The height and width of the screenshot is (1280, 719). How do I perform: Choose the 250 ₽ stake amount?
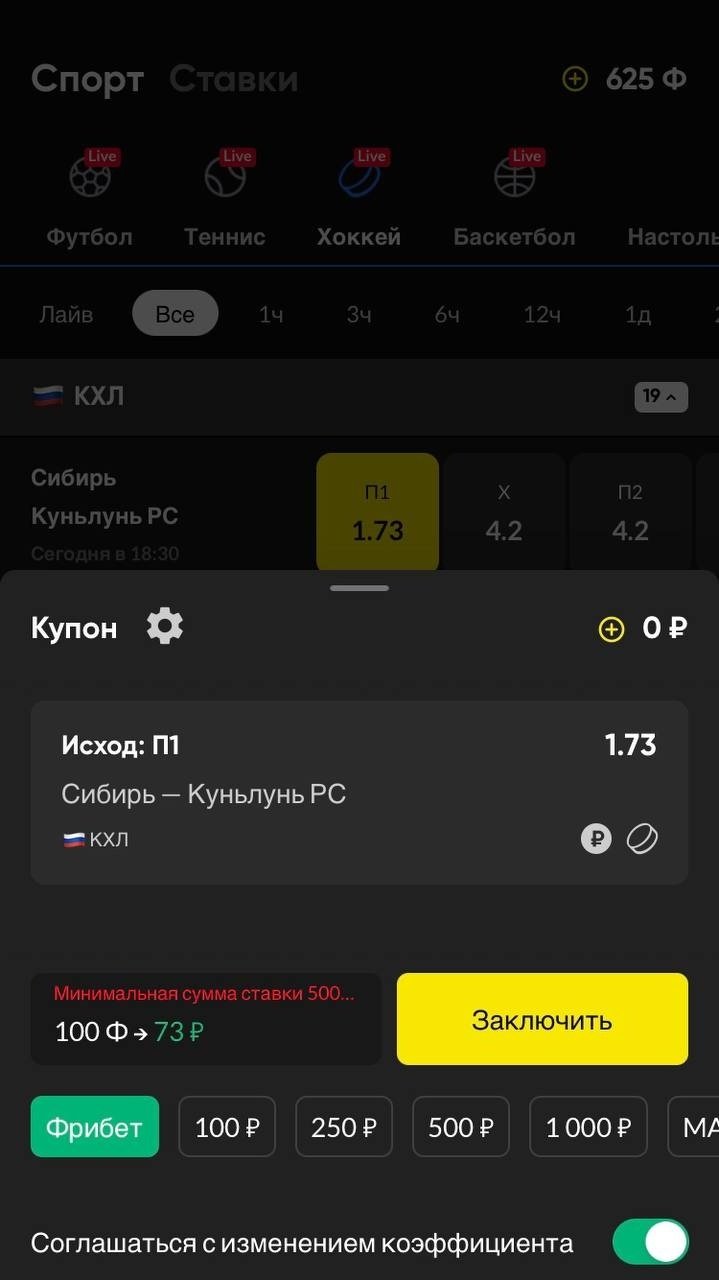click(344, 1127)
